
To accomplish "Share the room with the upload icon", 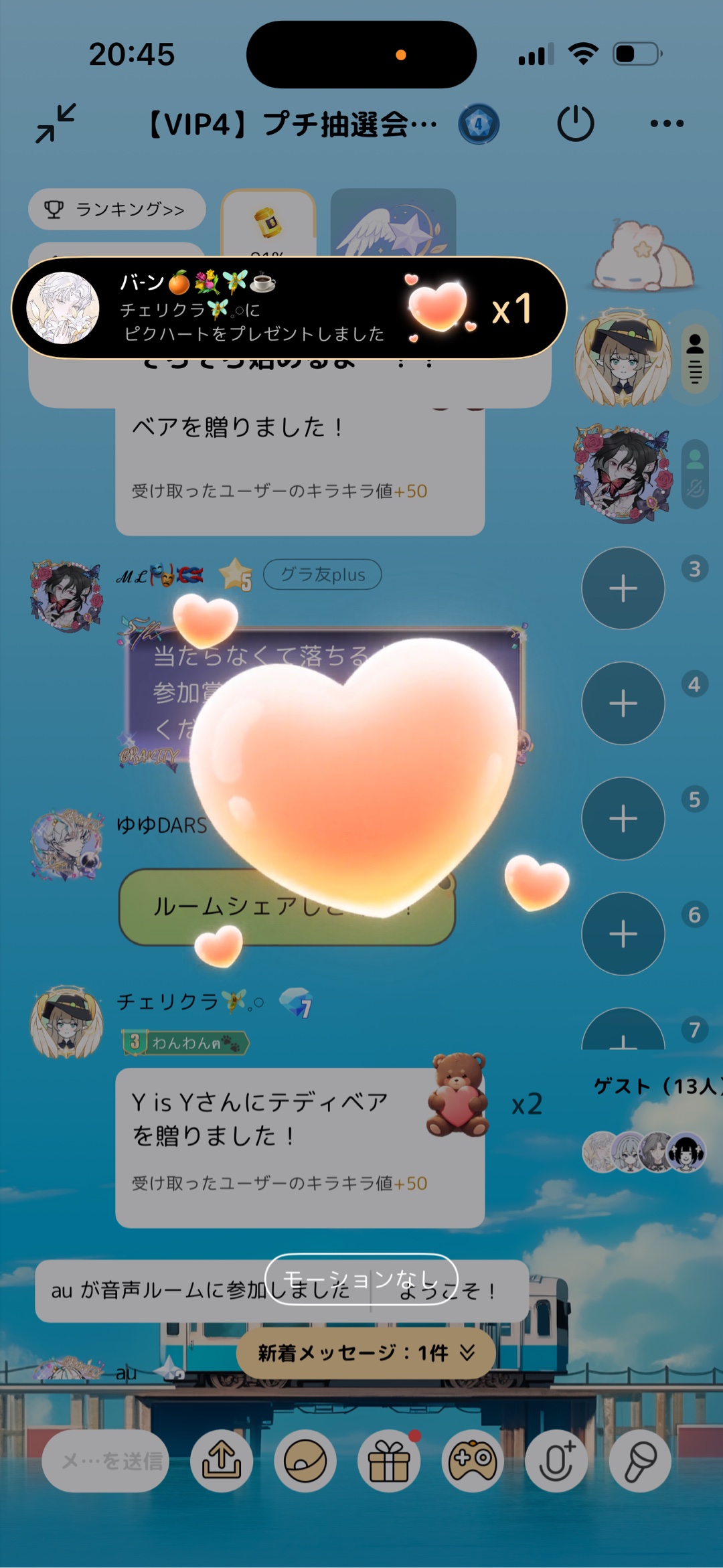I will point(222,1461).
